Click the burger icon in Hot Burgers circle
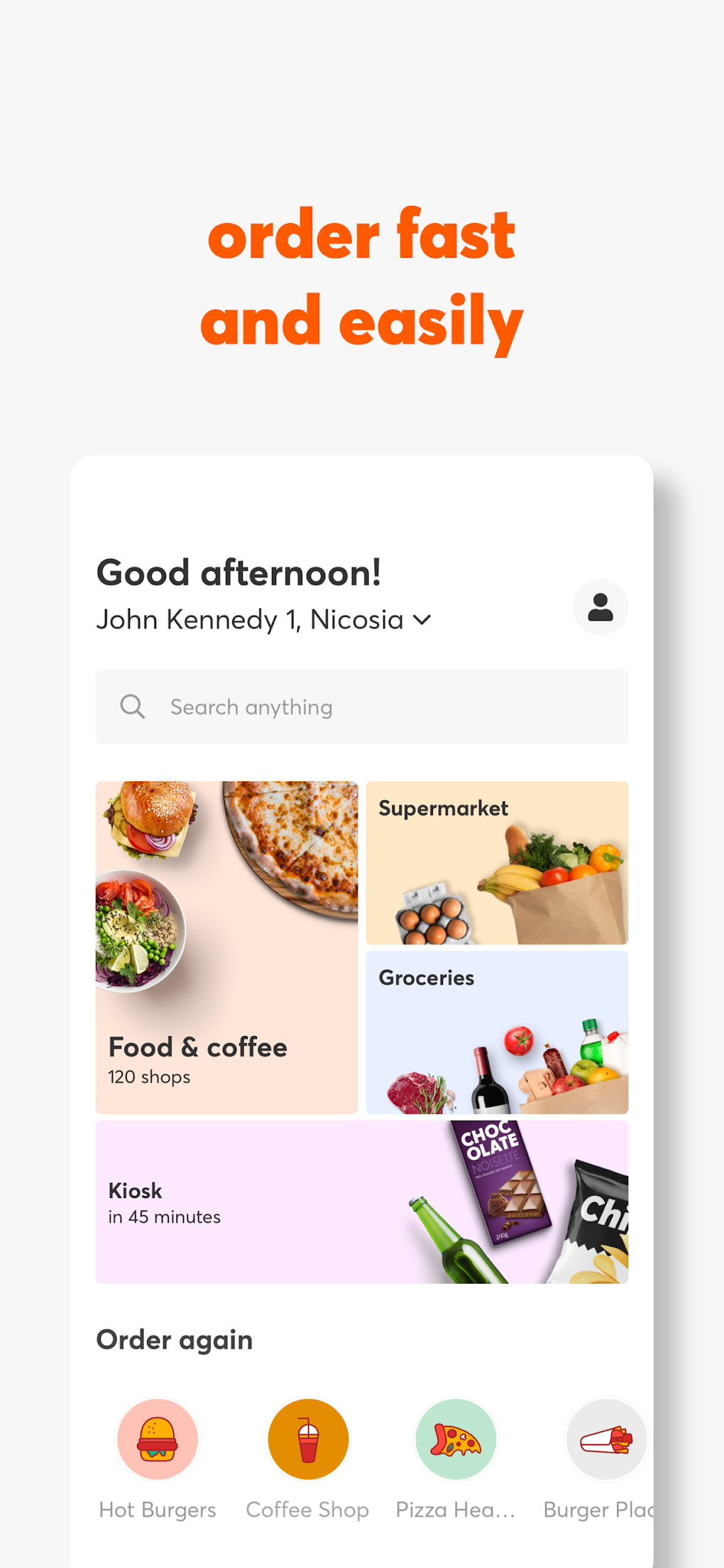 [158, 1439]
